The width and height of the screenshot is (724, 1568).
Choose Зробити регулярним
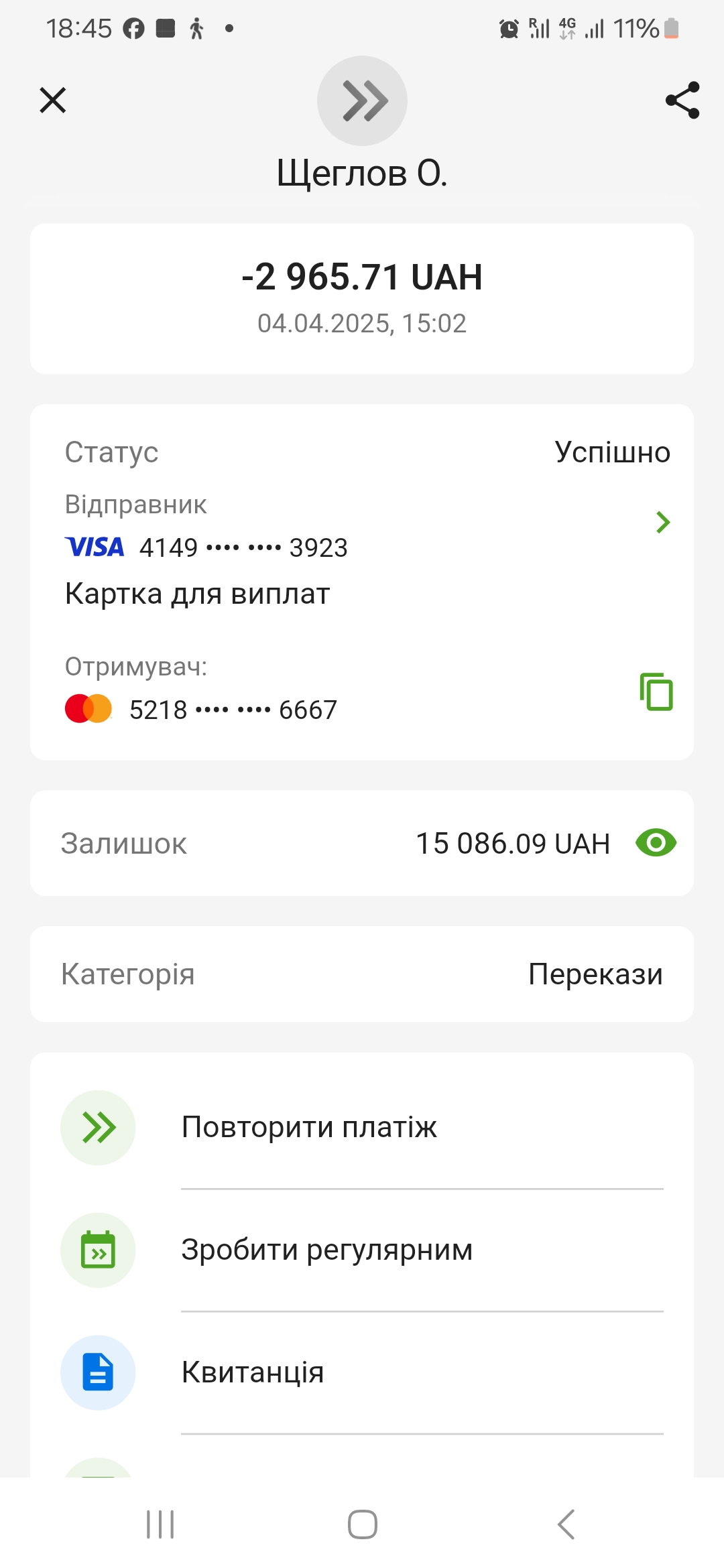pyautogui.click(x=362, y=1250)
